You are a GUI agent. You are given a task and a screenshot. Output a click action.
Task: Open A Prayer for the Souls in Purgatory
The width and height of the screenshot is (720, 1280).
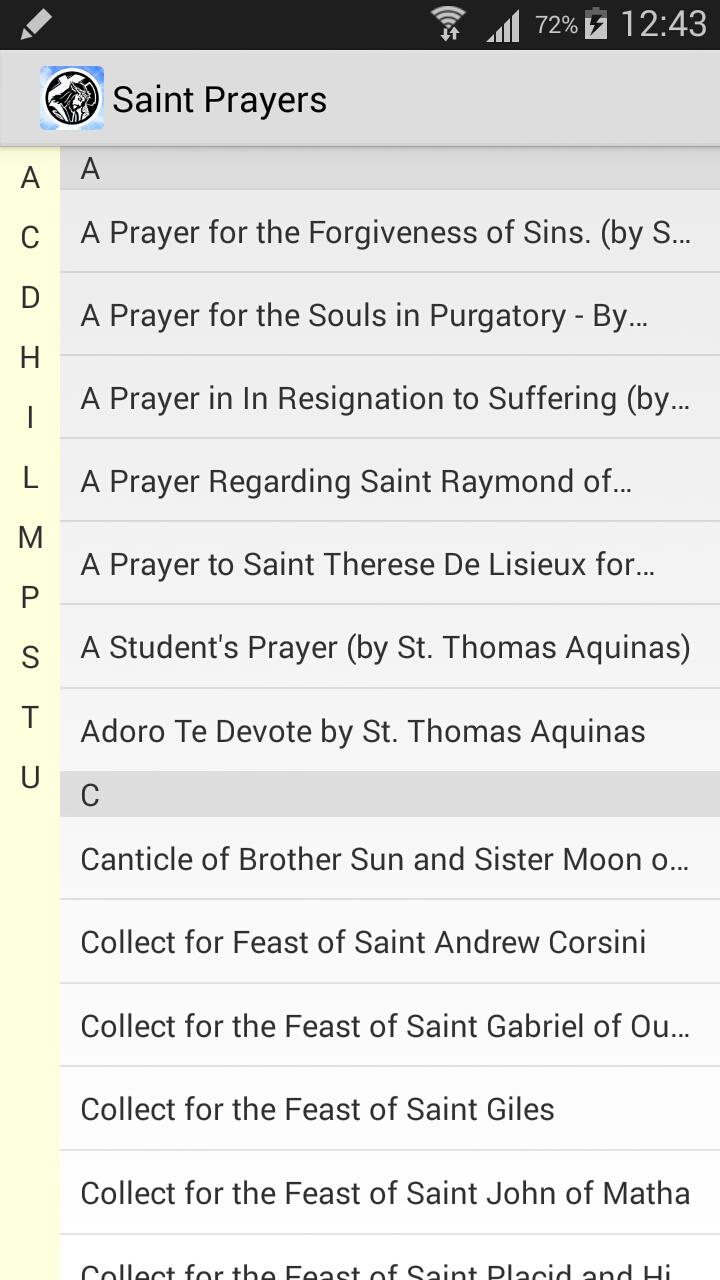click(x=390, y=315)
